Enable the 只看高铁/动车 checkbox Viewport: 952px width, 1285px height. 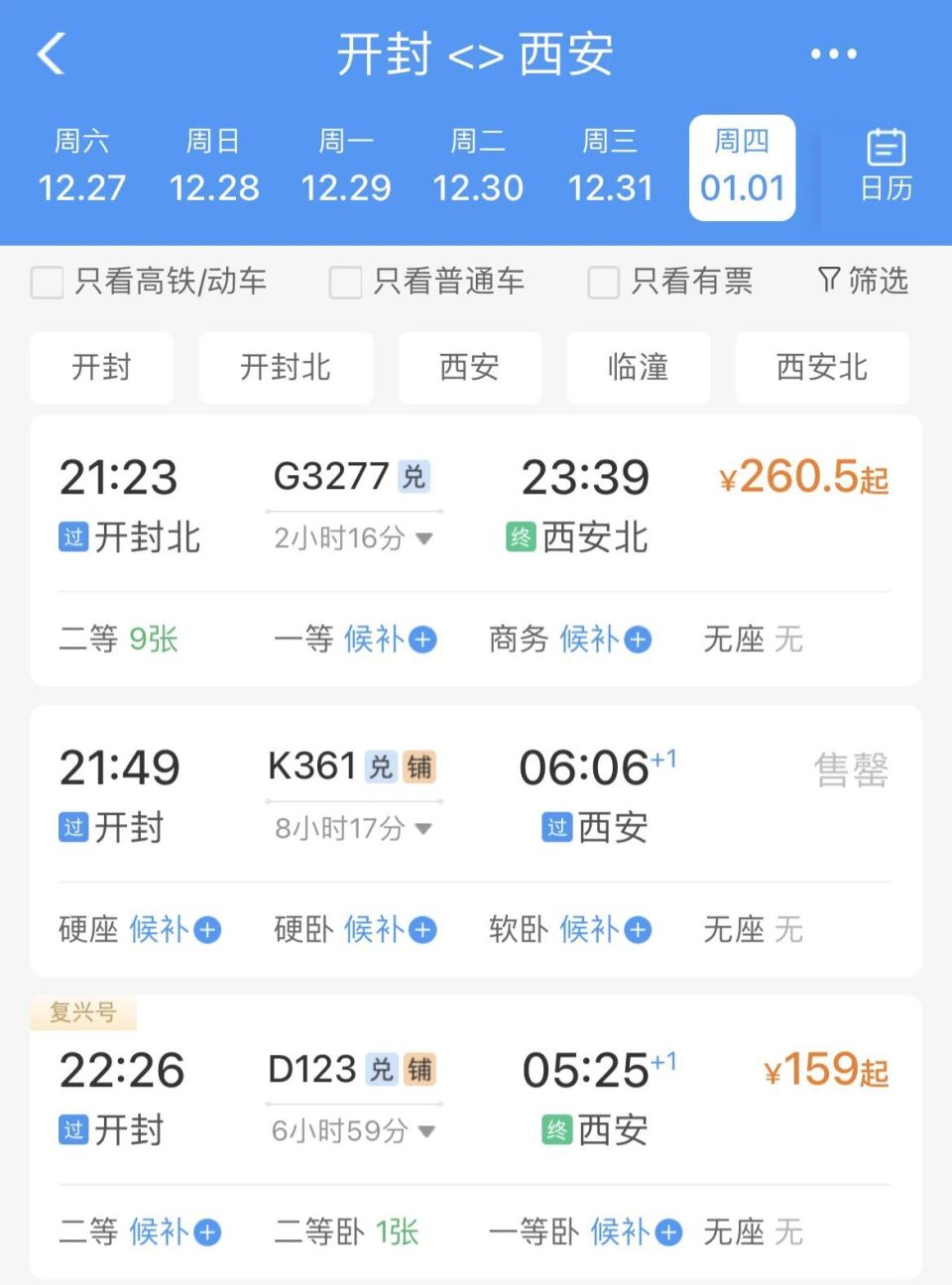47,283
